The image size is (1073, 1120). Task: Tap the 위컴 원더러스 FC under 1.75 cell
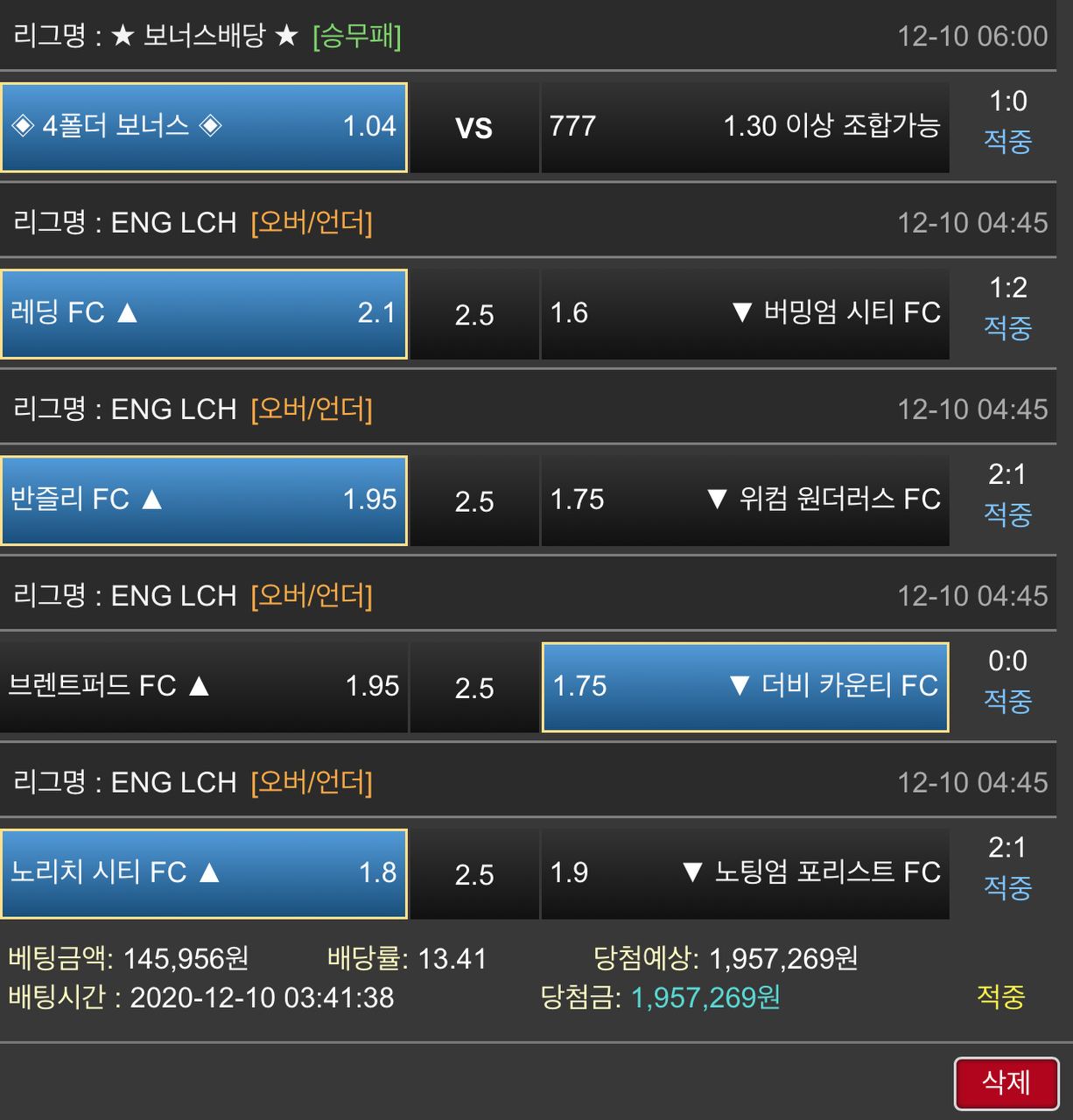pos(745,500)
